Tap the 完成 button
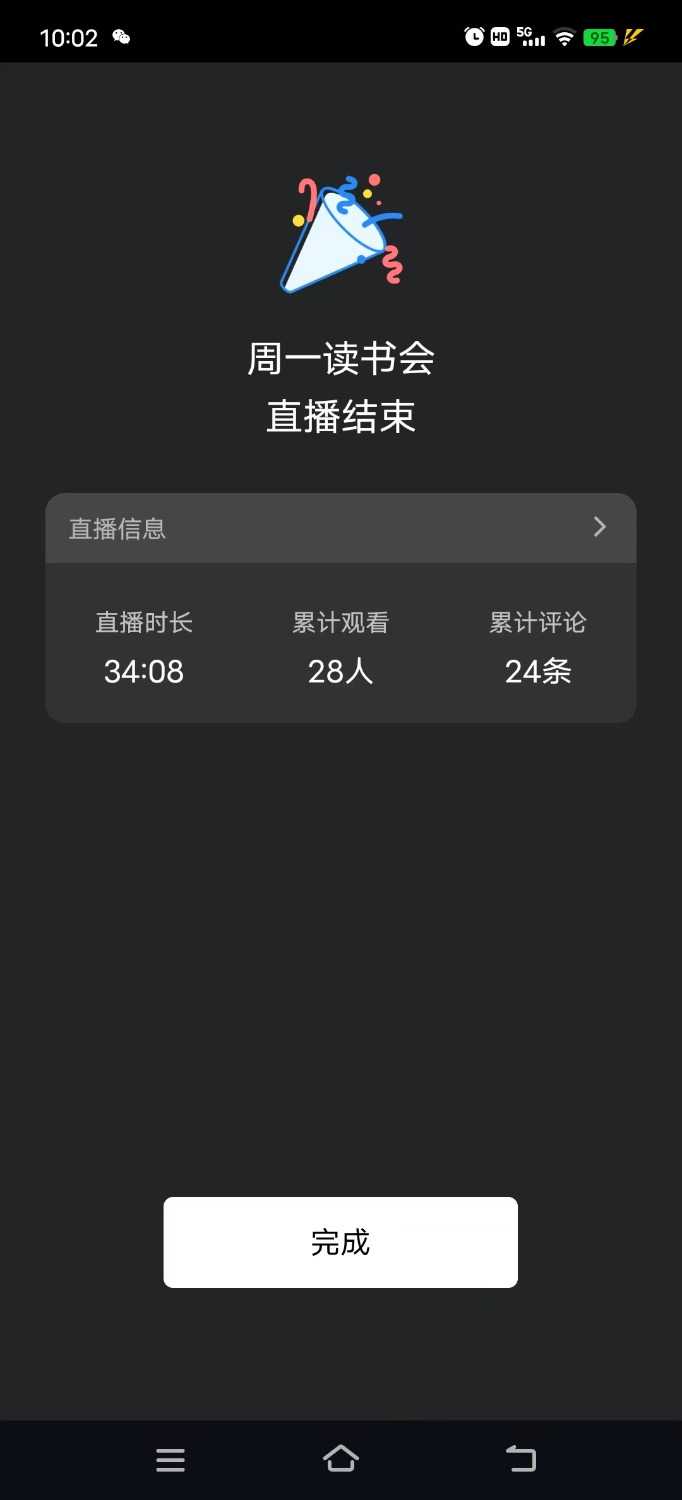This screenshot has height=1500, width=682. (340, 1242)
